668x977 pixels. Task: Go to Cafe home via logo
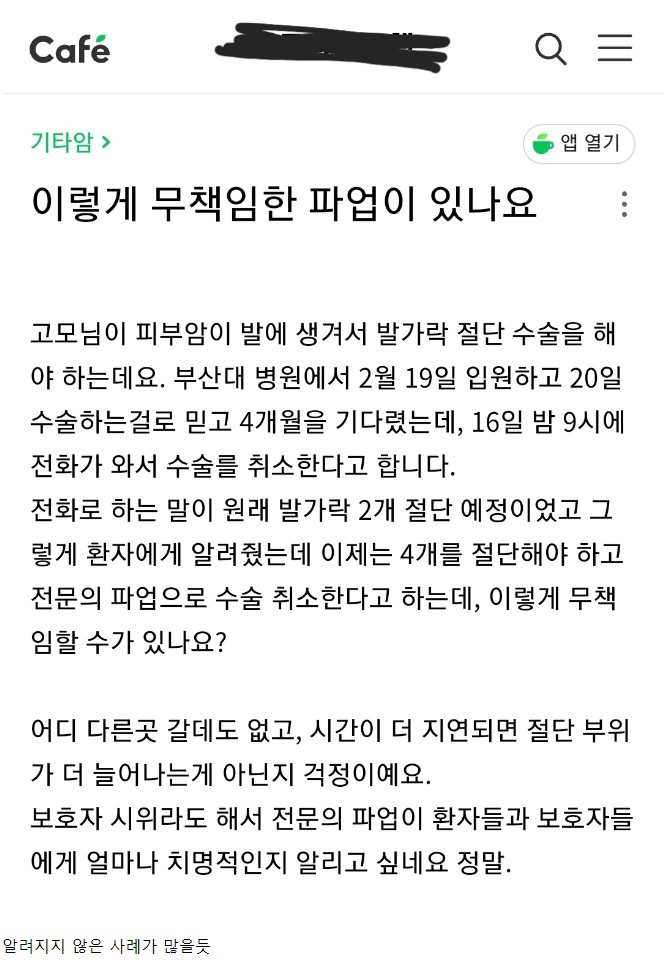(x=69, y=48)
